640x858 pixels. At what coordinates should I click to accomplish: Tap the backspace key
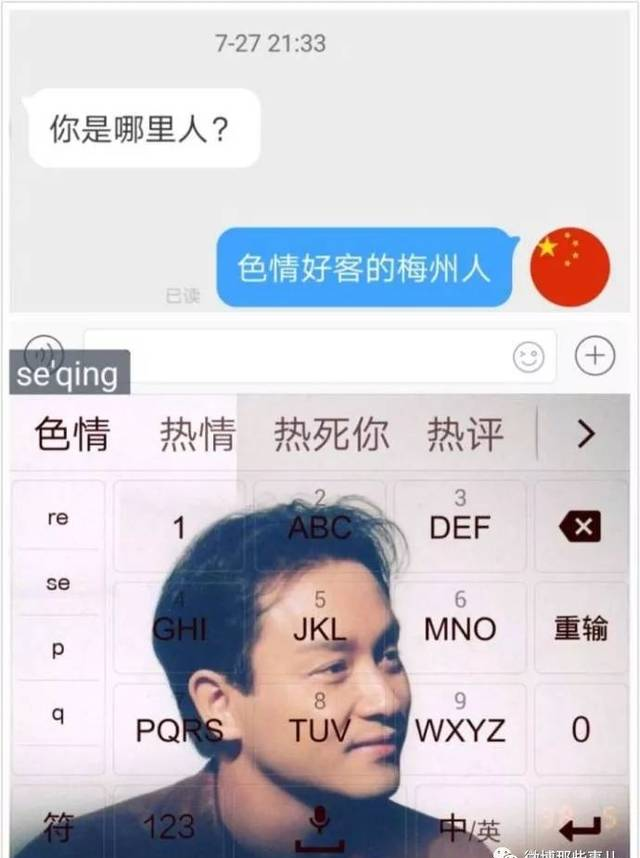580,526
